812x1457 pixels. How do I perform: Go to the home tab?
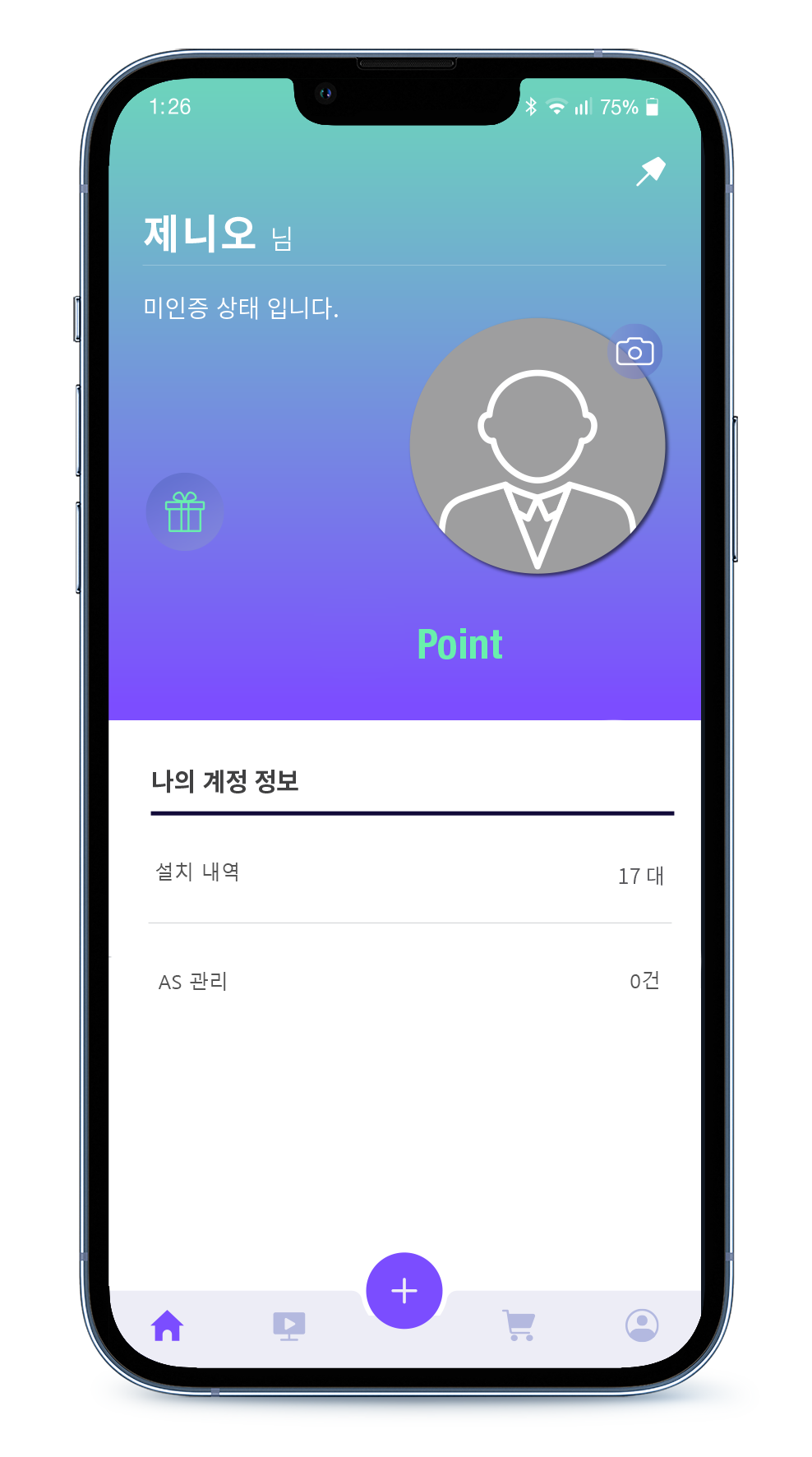(168, 1325)
